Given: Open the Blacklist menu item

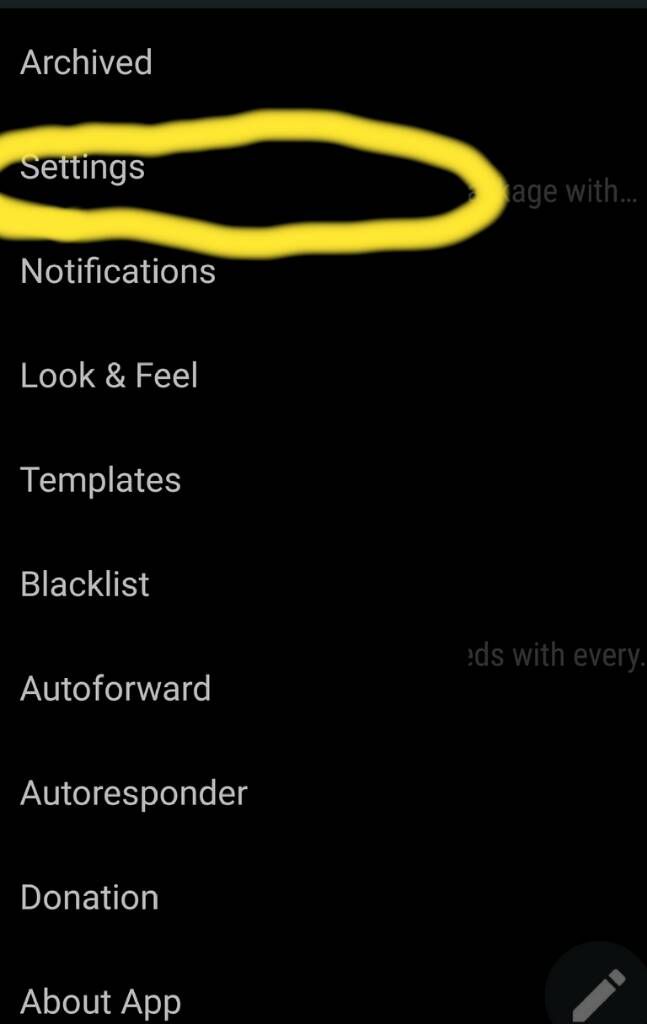Looking at the screenshot, I should (85, 584).
